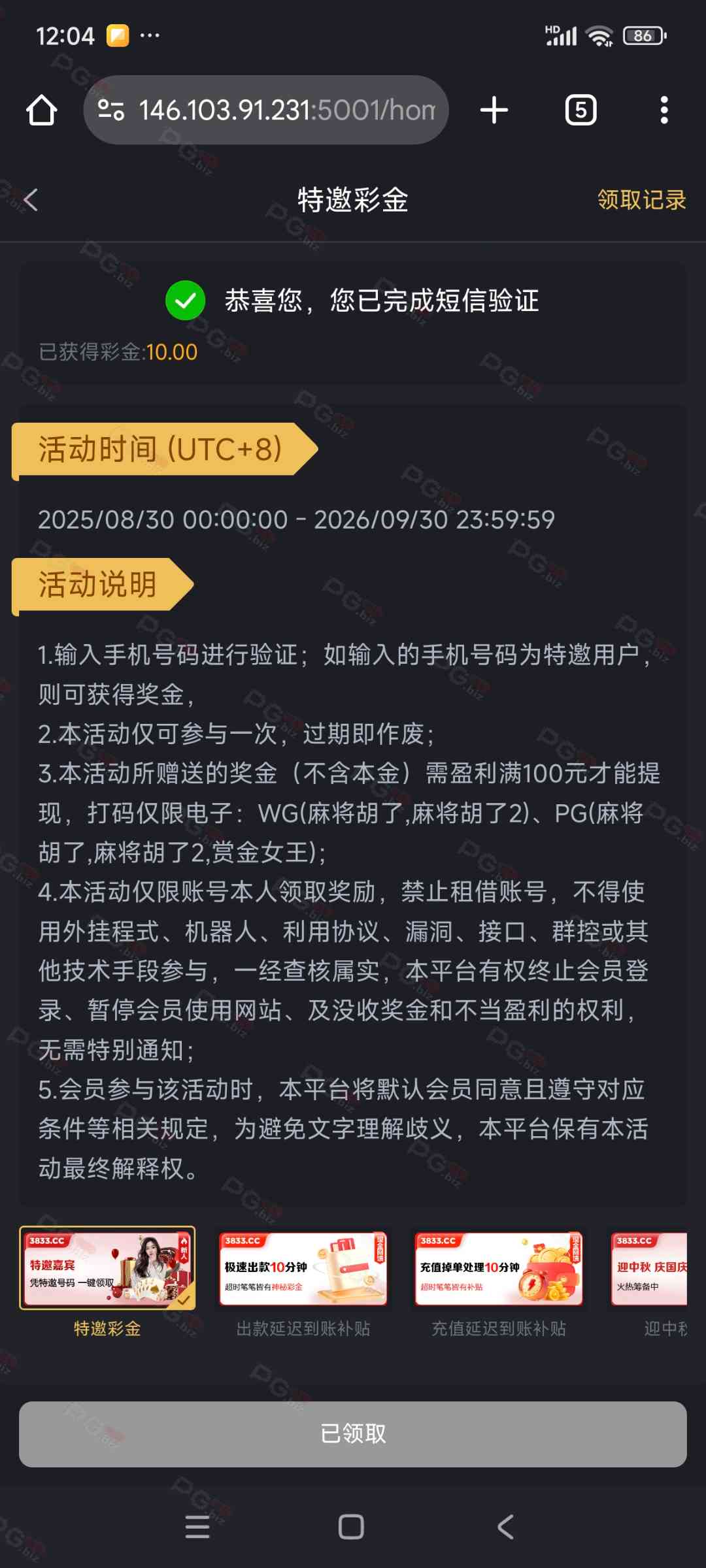
Task: Open 领取记录 claim records
Action: coord(641,200)
